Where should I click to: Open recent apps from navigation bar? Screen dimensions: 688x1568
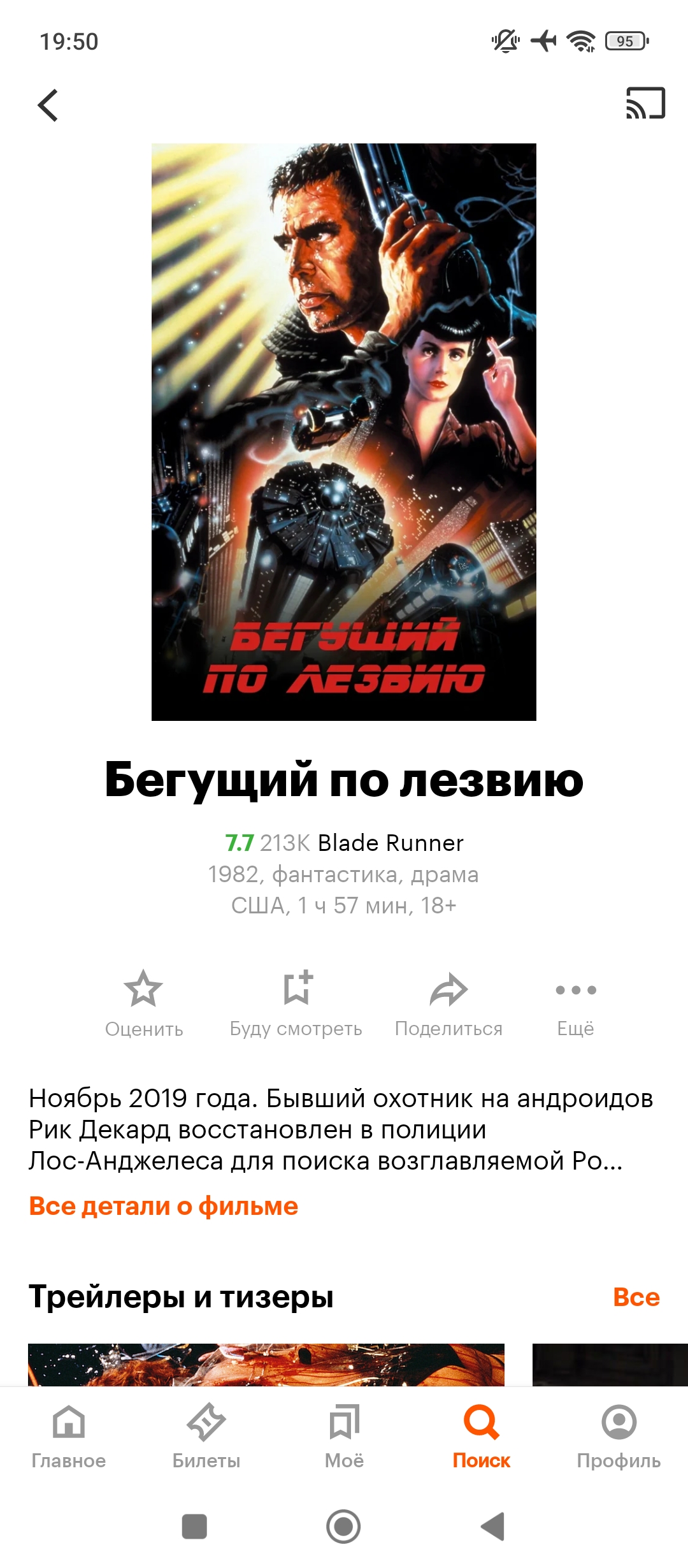[194, 1526]
